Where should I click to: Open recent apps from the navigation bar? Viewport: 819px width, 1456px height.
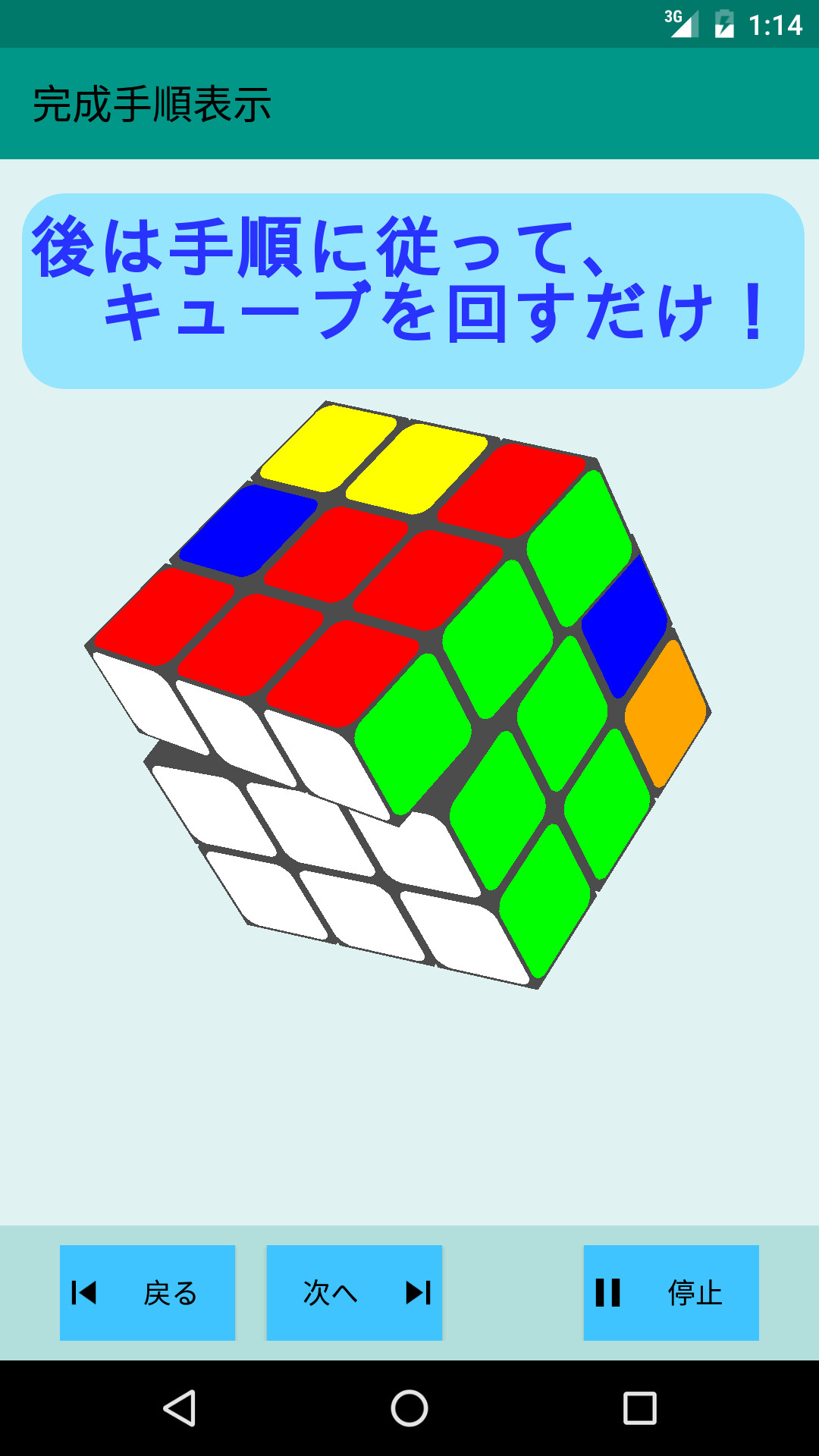point(639,1408)
